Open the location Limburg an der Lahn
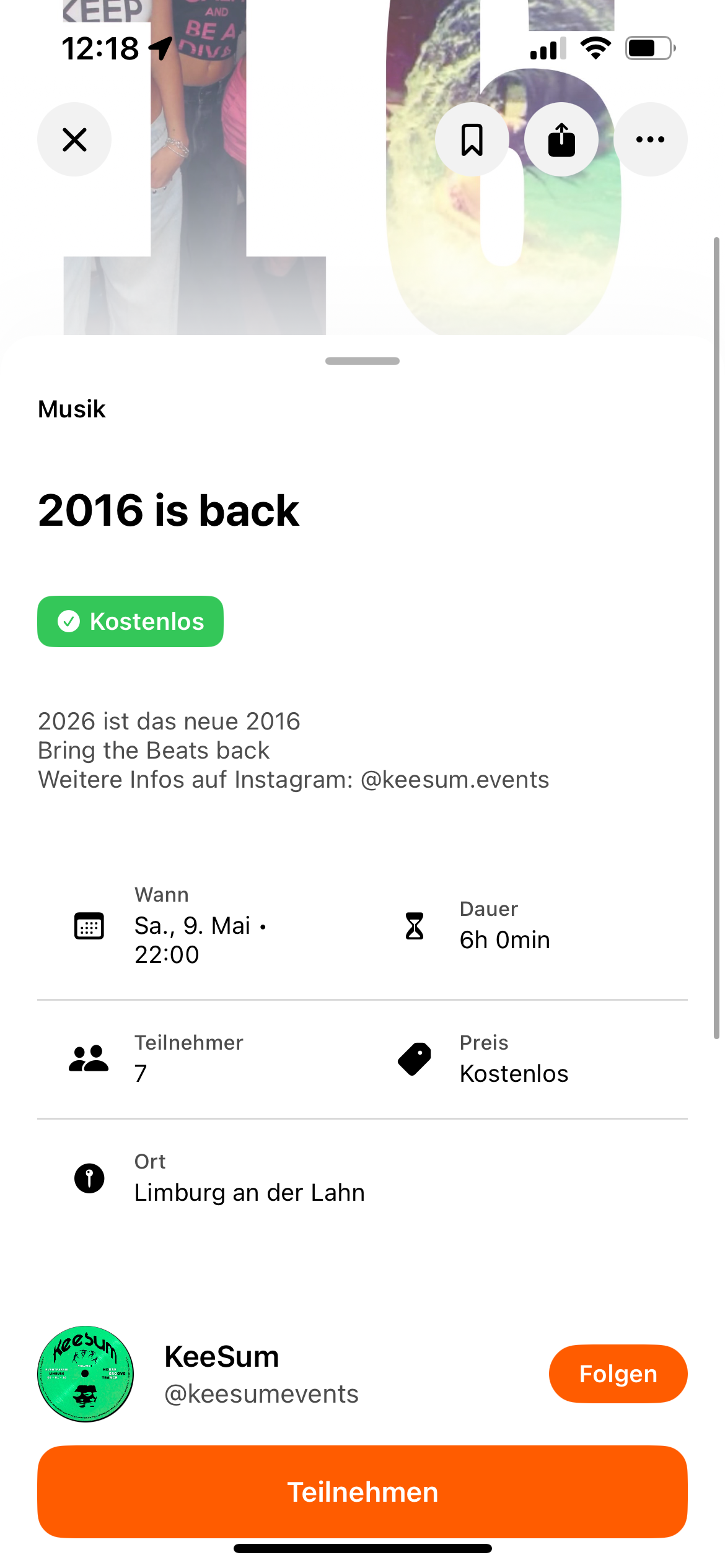The image size is (725, 1568). 249,1191
